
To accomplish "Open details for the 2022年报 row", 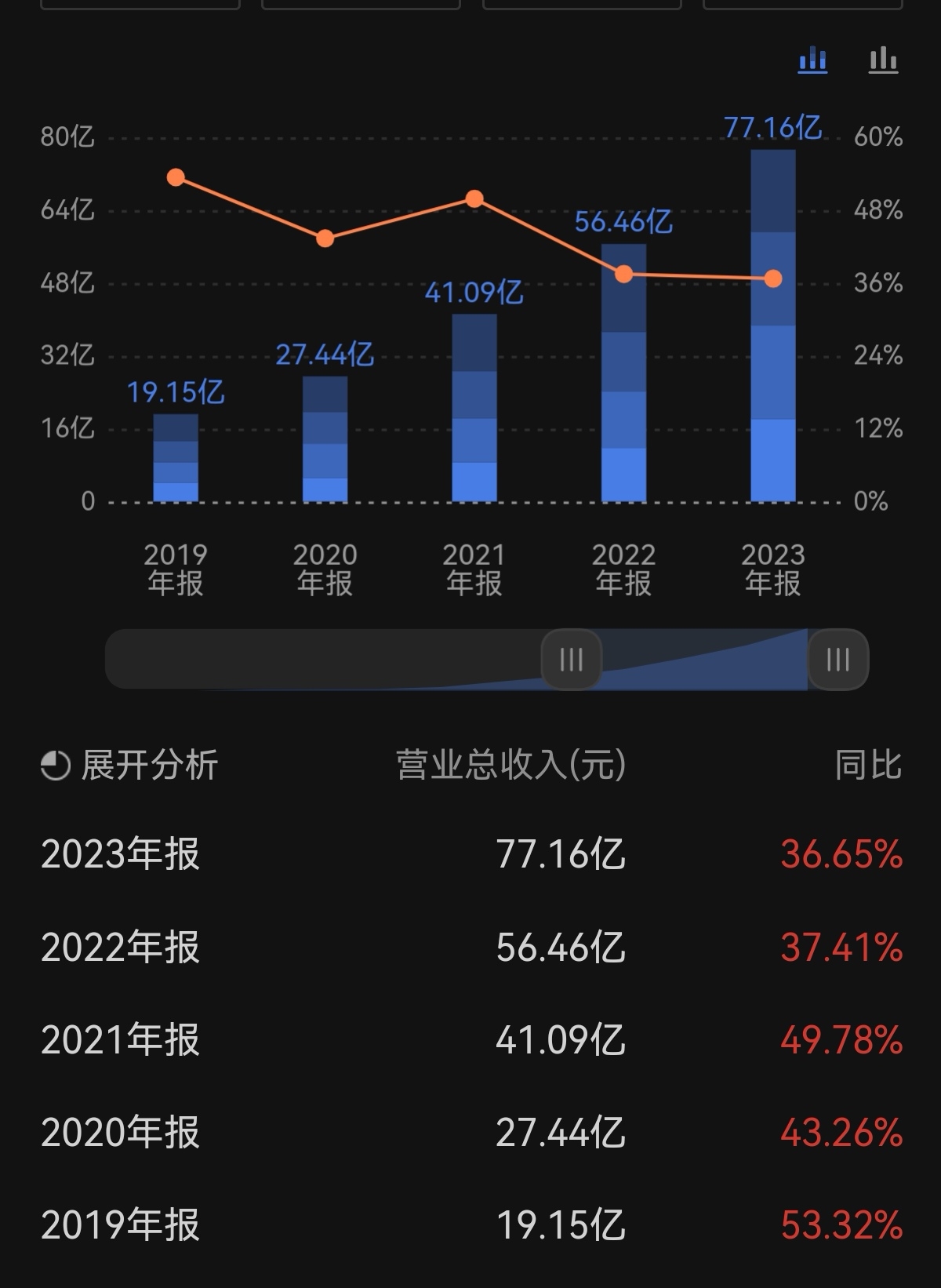I will 470,948.
